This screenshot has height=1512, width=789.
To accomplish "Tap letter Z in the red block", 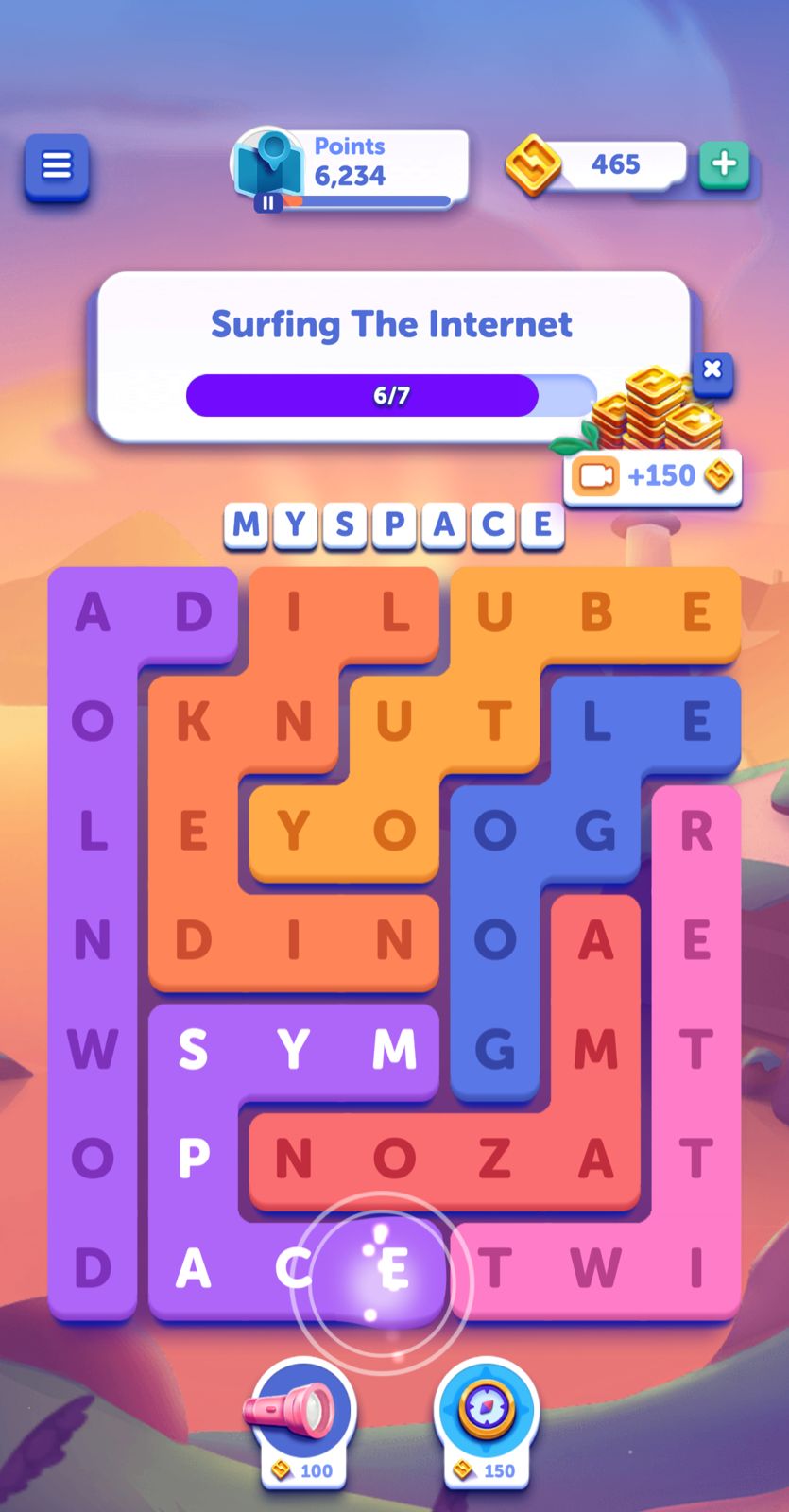I will pos(495,1159).
